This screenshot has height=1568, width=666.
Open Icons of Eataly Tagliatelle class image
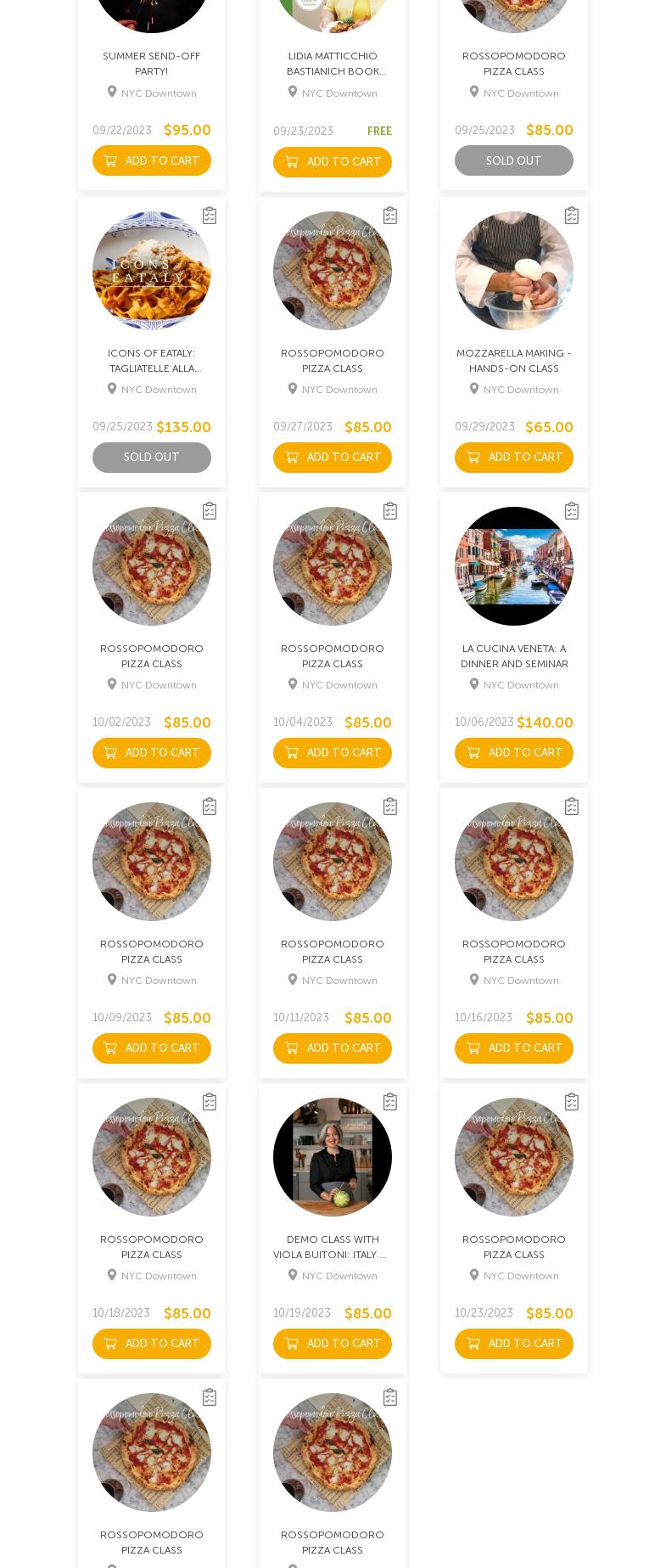click(x=151, y=271)
